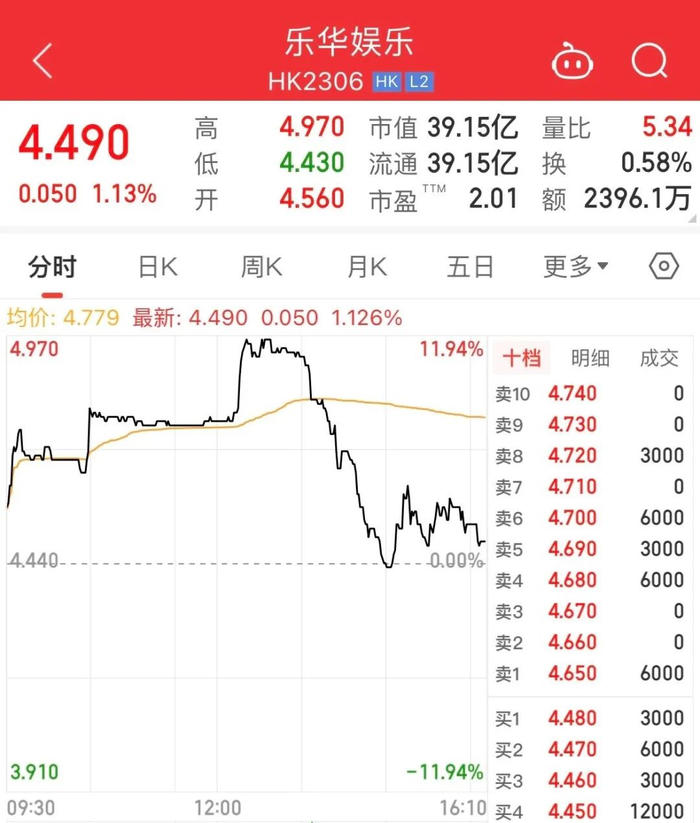
Task: Switch to the 明细 tab
Action: point(590,359)
